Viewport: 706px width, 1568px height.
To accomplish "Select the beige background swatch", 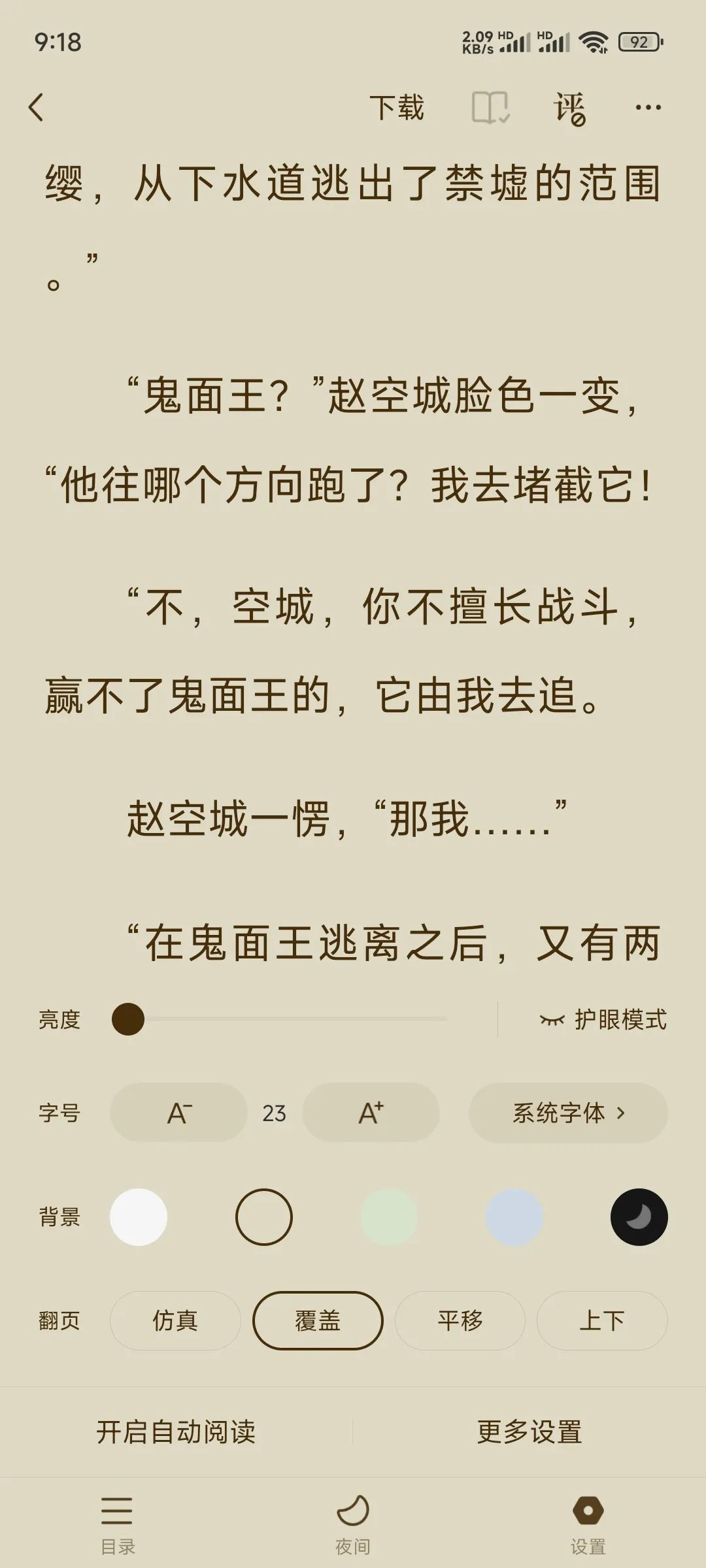I will (x=263, y=1217).
